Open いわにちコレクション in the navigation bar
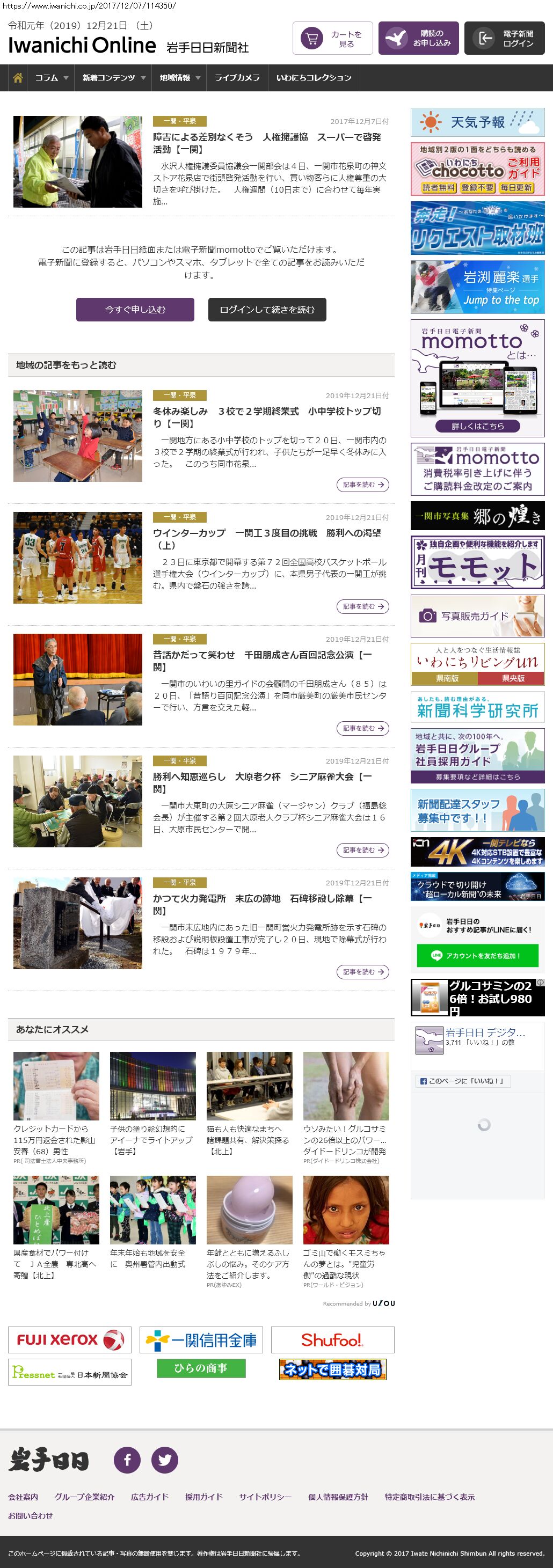The height and width of the screenshot is (1568, 553). click(x=314, y=78)
